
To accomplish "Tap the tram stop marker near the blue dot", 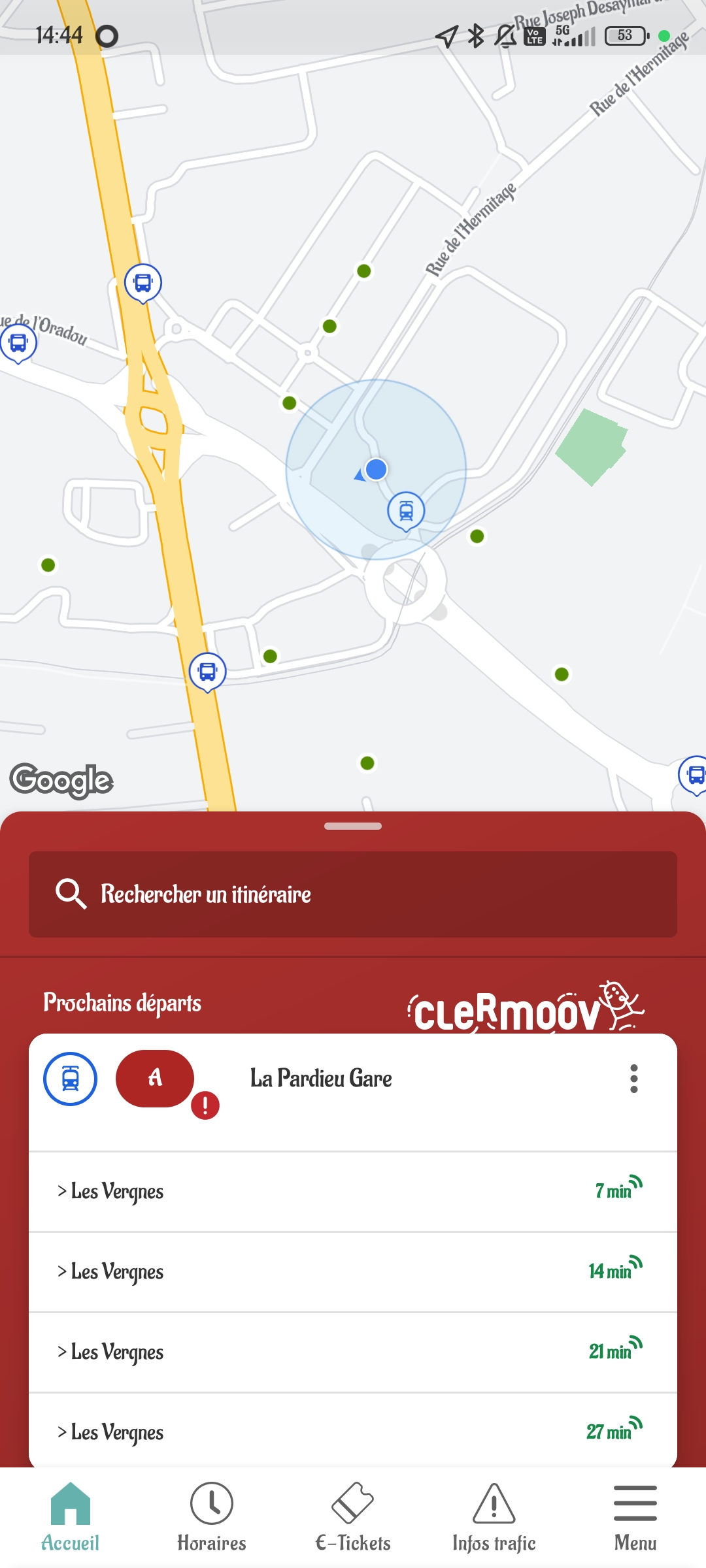I will click(x=406, y=510).
